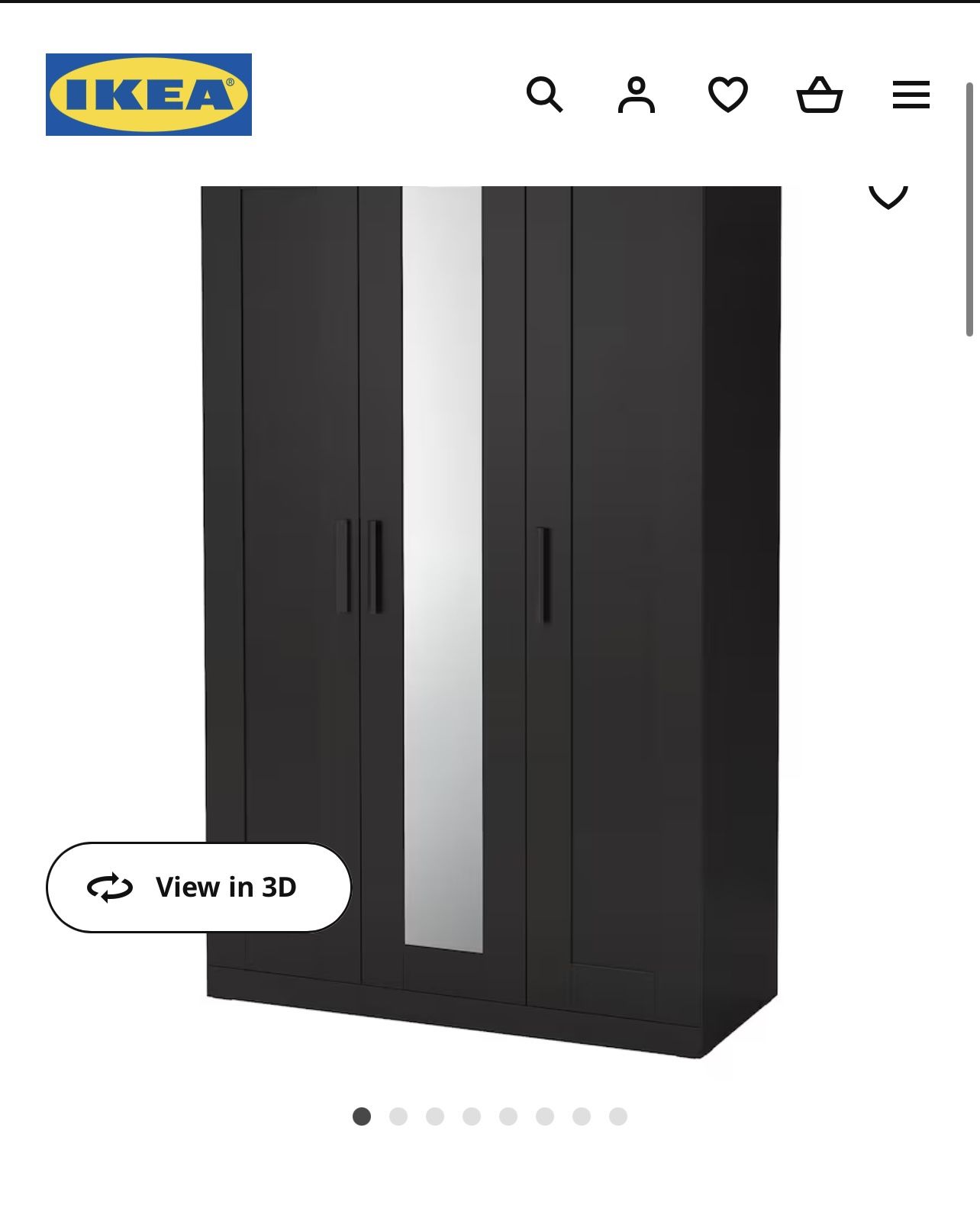Screen dimensions: 980x1205
Task: Jump to the second image dot
Action: pos(398,1116)
